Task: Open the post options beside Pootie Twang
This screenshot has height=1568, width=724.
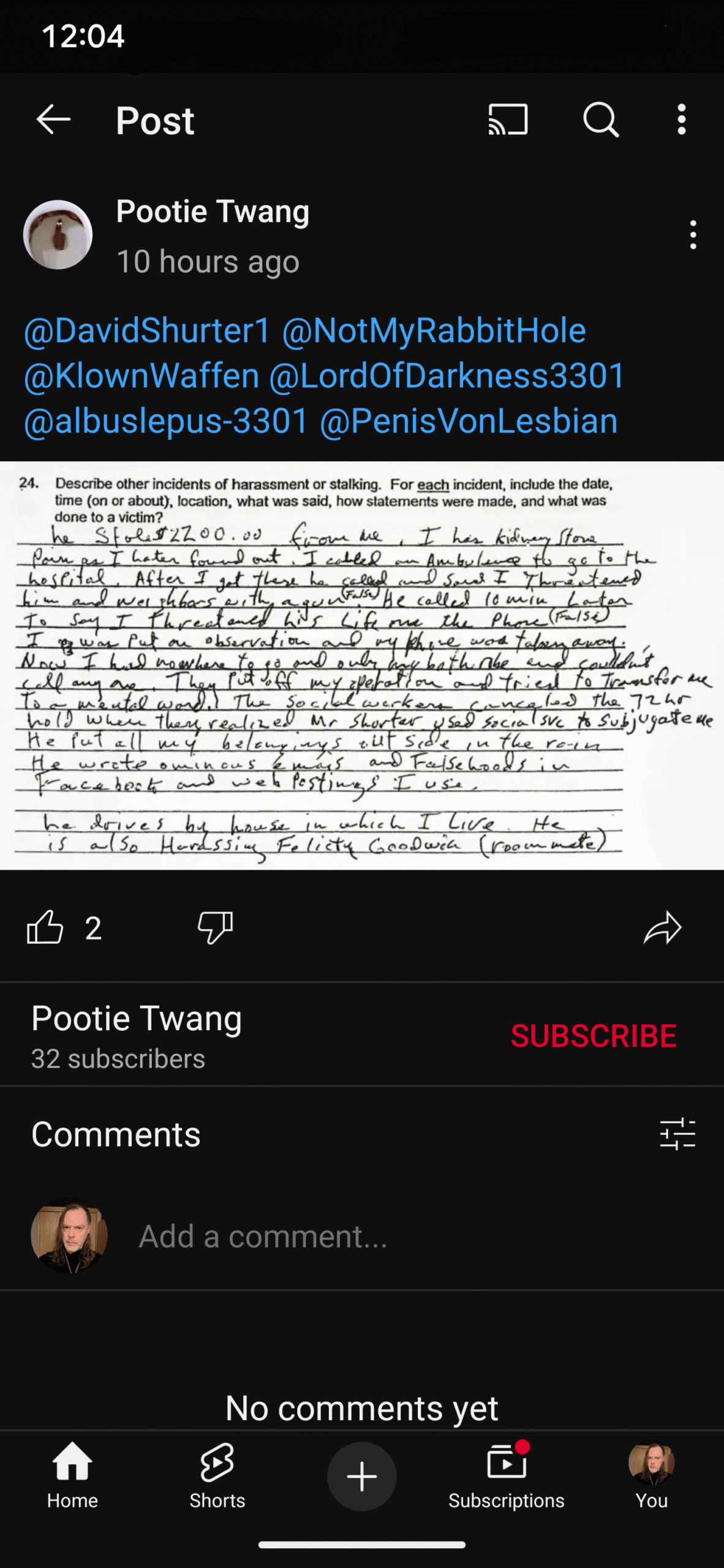Action: tap(693, 235)
